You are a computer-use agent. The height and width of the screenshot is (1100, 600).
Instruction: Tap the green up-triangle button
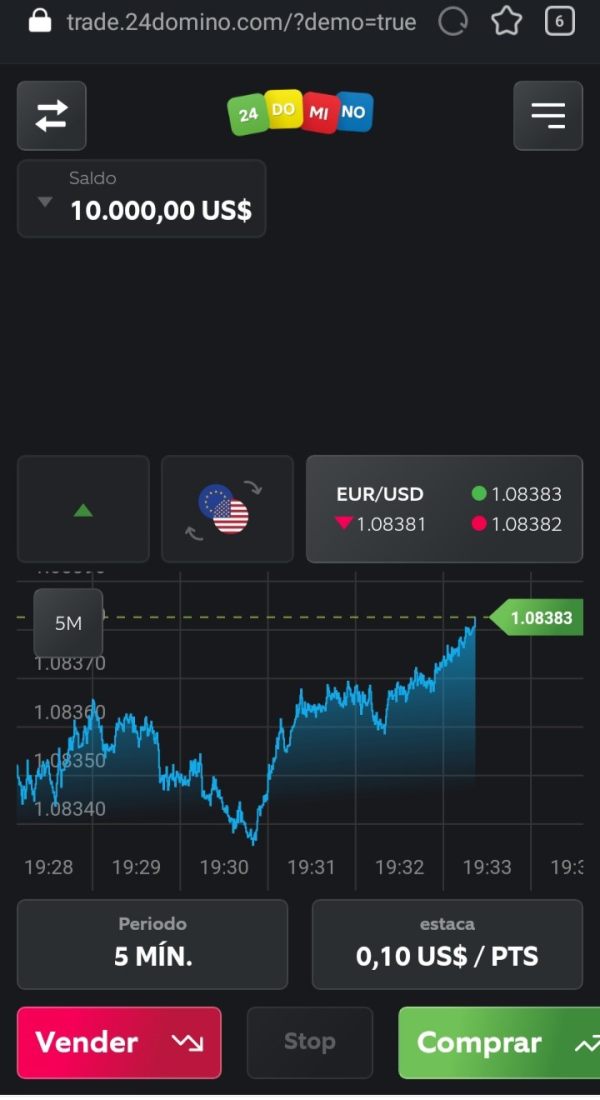pyautogui.click(x=84, y=509)
